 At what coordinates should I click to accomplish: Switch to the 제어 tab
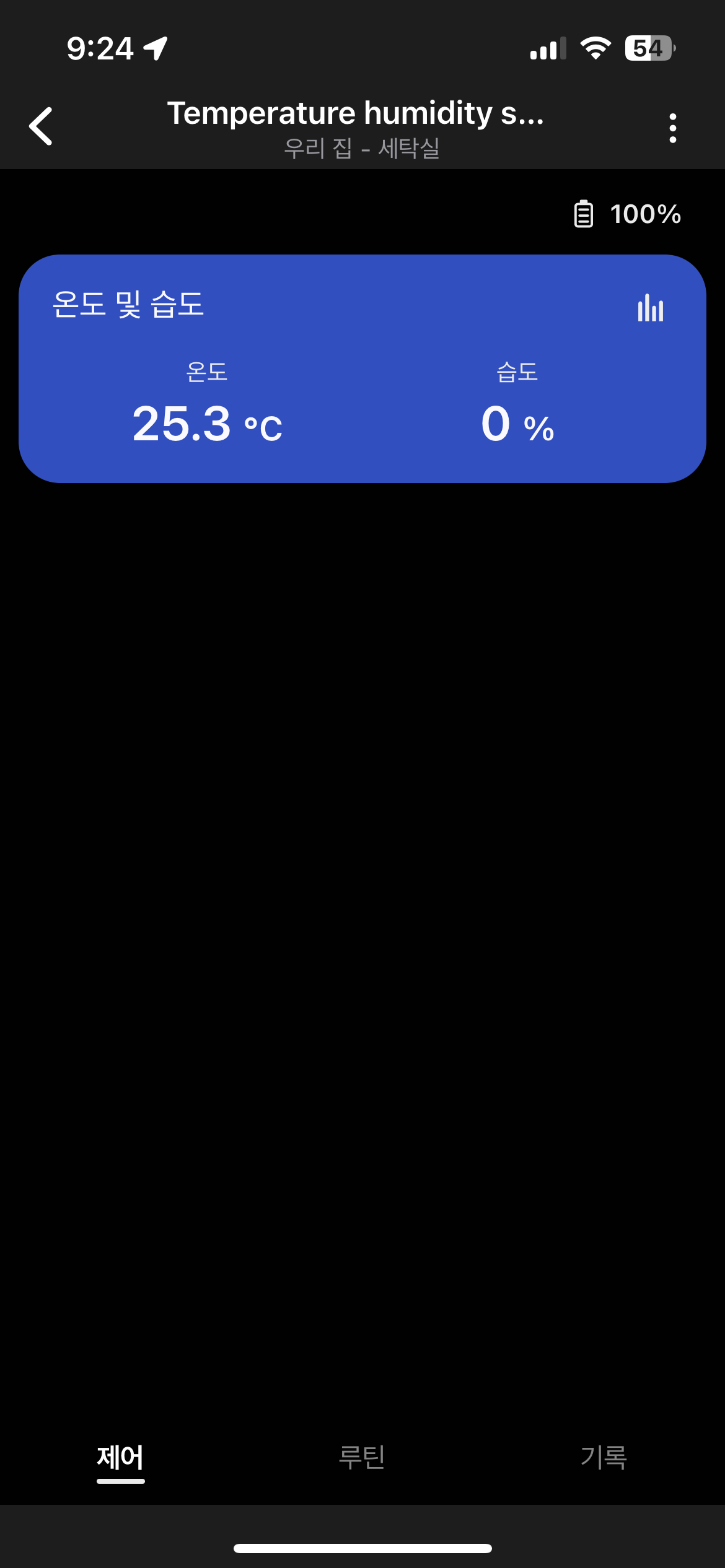point(120,1458)
